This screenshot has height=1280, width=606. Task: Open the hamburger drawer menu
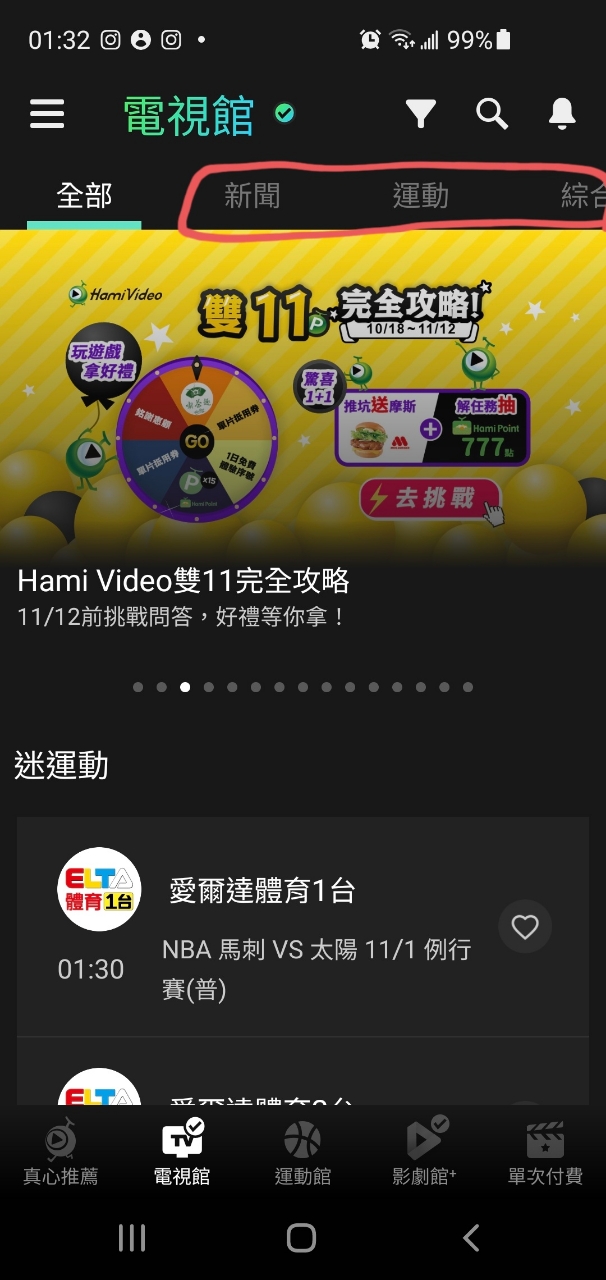47,114
